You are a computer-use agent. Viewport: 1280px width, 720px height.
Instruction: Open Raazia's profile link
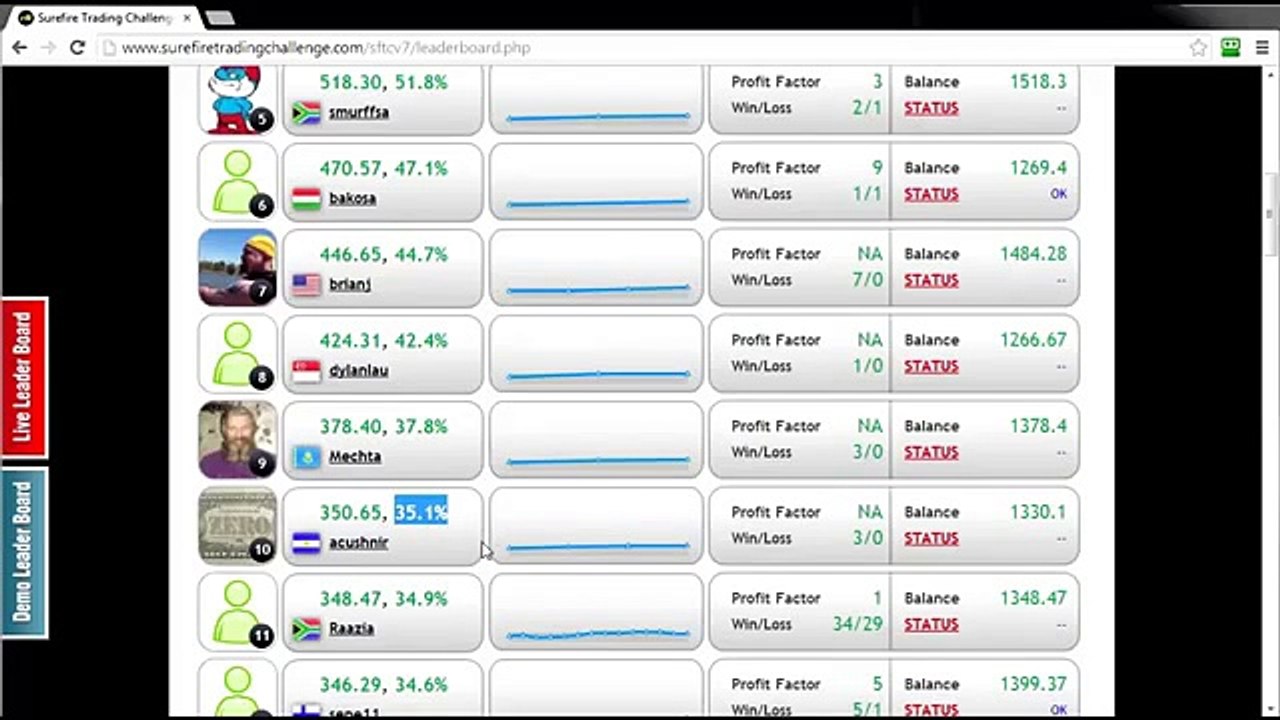point(351,628)
